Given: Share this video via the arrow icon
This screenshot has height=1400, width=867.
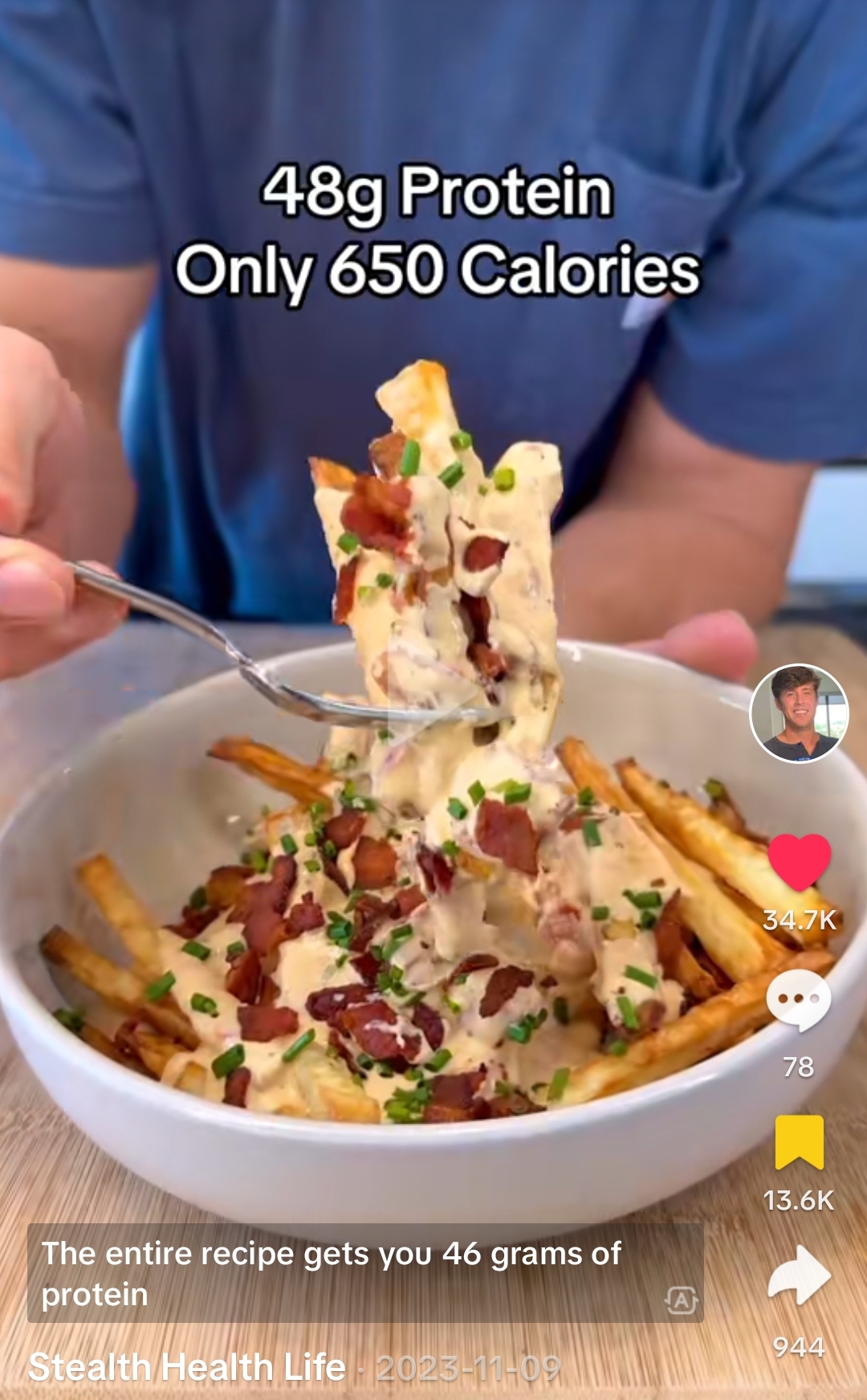Looking at the screenshot, I should click(x=799, y=1276).
